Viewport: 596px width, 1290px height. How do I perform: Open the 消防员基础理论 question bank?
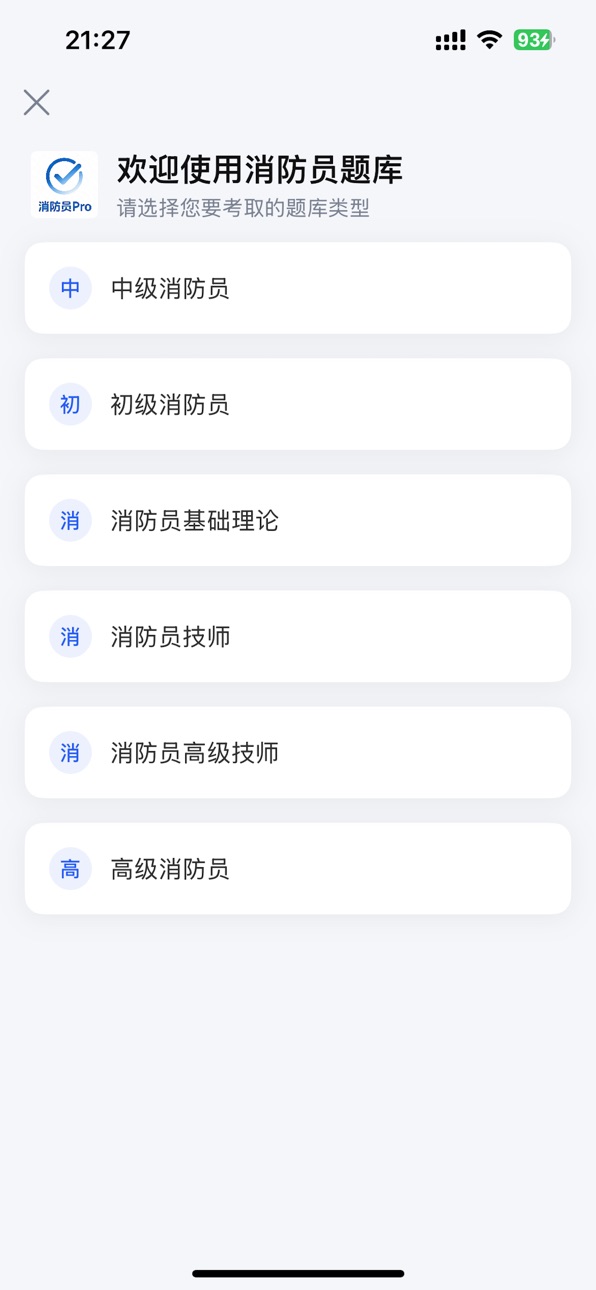point(298,520)
